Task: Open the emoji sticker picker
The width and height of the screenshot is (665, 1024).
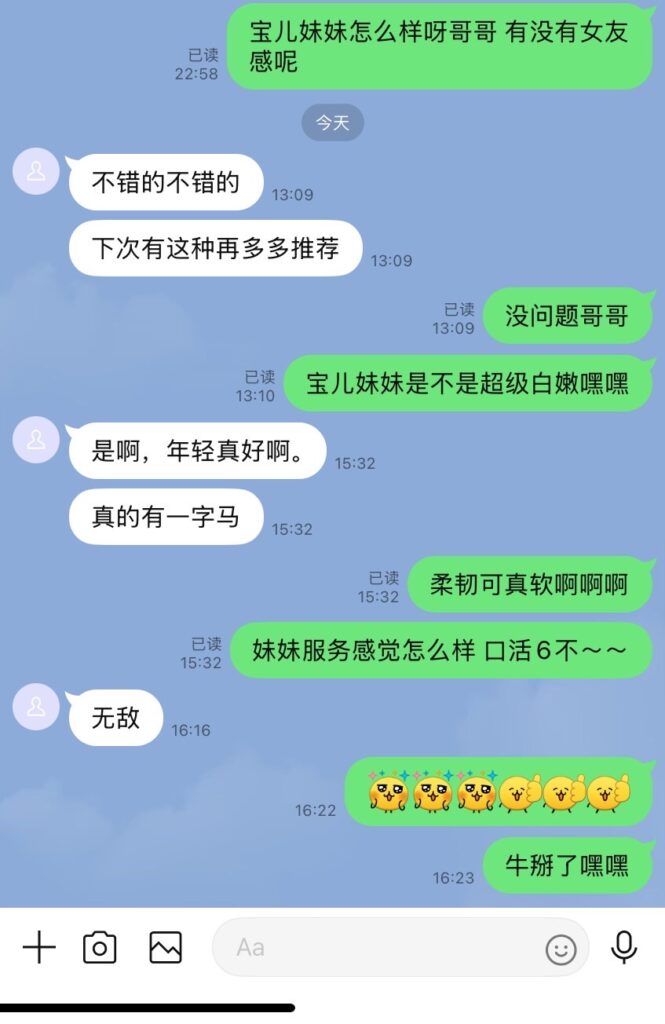Action: (x=561, y=949)
